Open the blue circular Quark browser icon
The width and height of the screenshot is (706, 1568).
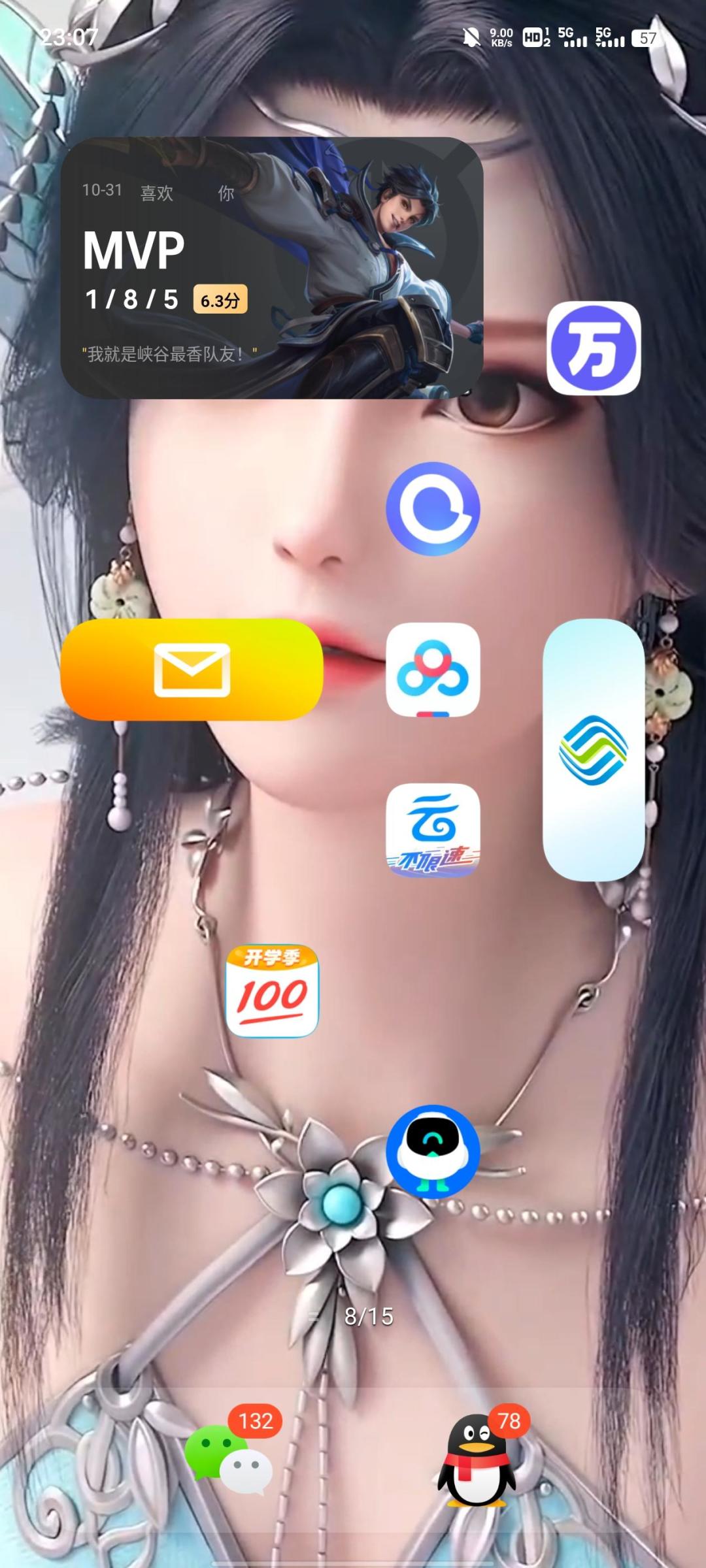coord(433,509)
